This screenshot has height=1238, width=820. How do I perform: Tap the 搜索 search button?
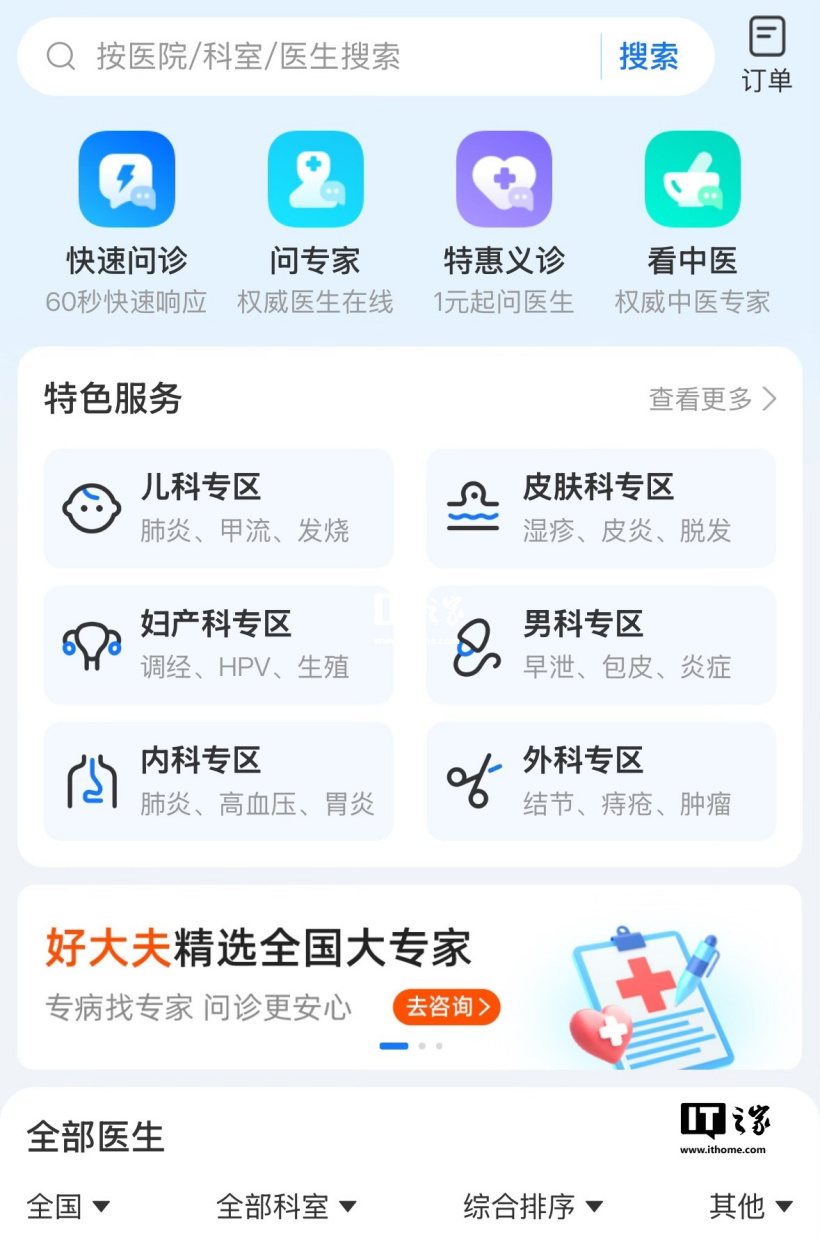click(648, 56)
